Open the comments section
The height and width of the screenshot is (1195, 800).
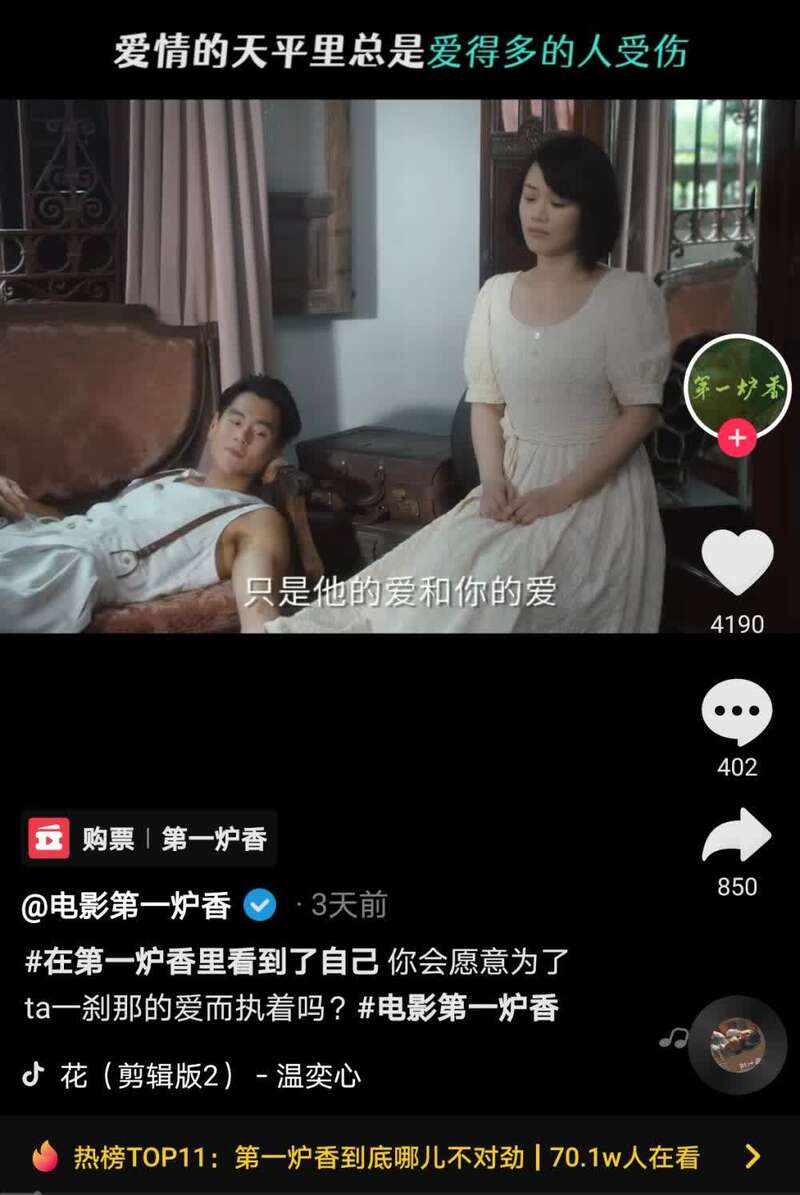point(737,712)
